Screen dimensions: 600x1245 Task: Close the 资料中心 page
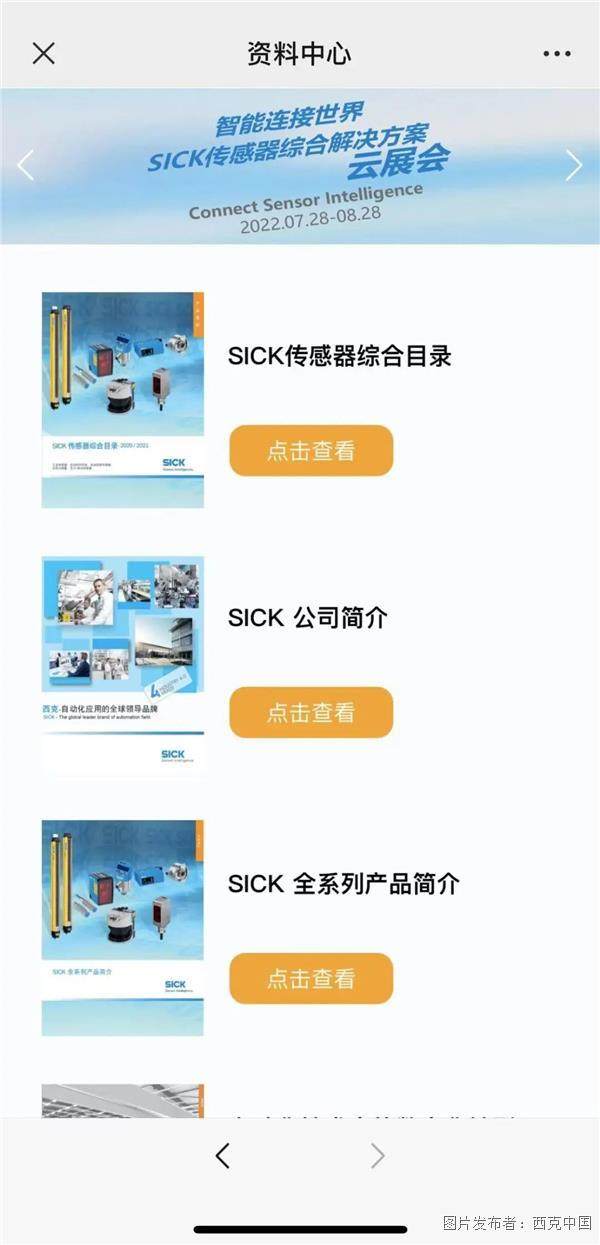tap(43, 53)
